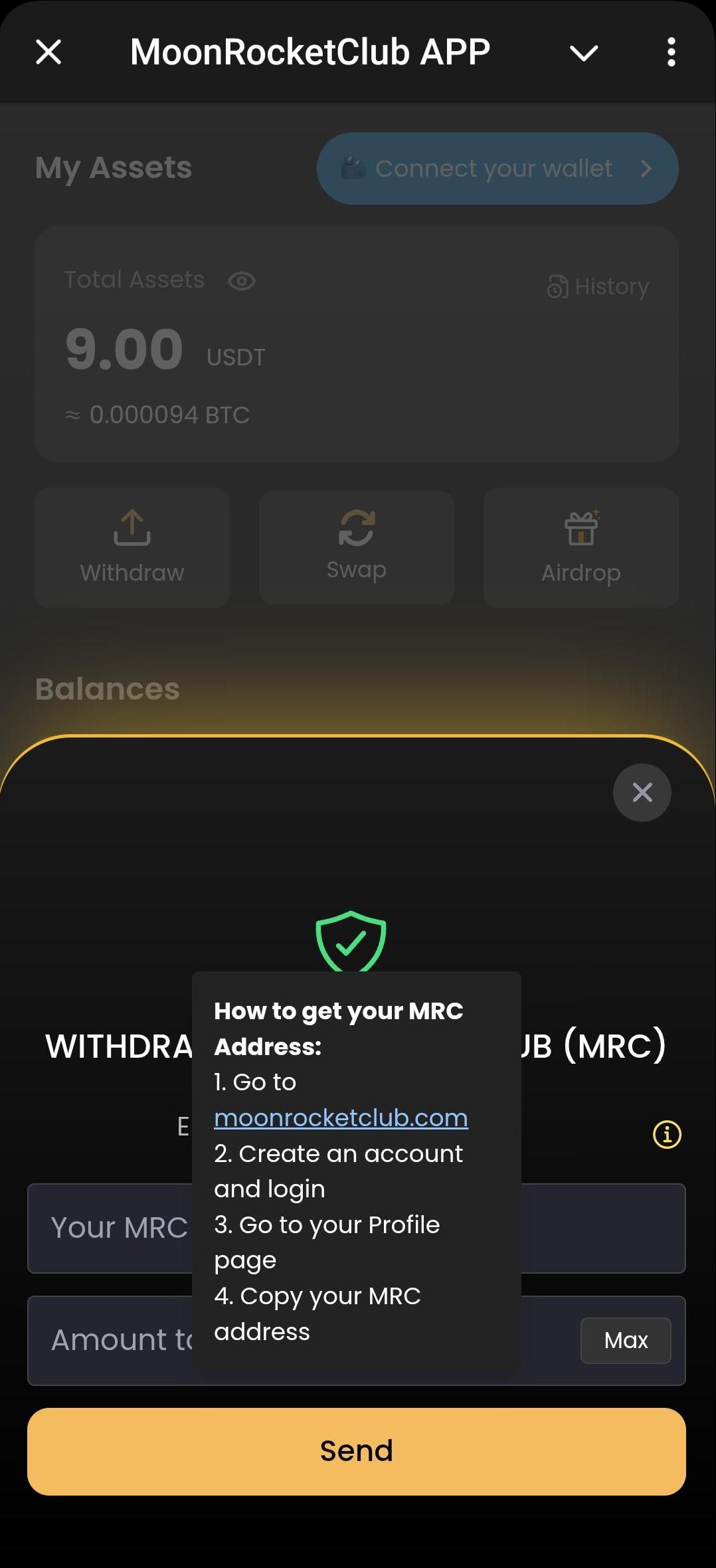This screenshot has height=1568, width=716.
Task: Tap Max to withdraw full amount
Action: click(x=625, y=1340)
